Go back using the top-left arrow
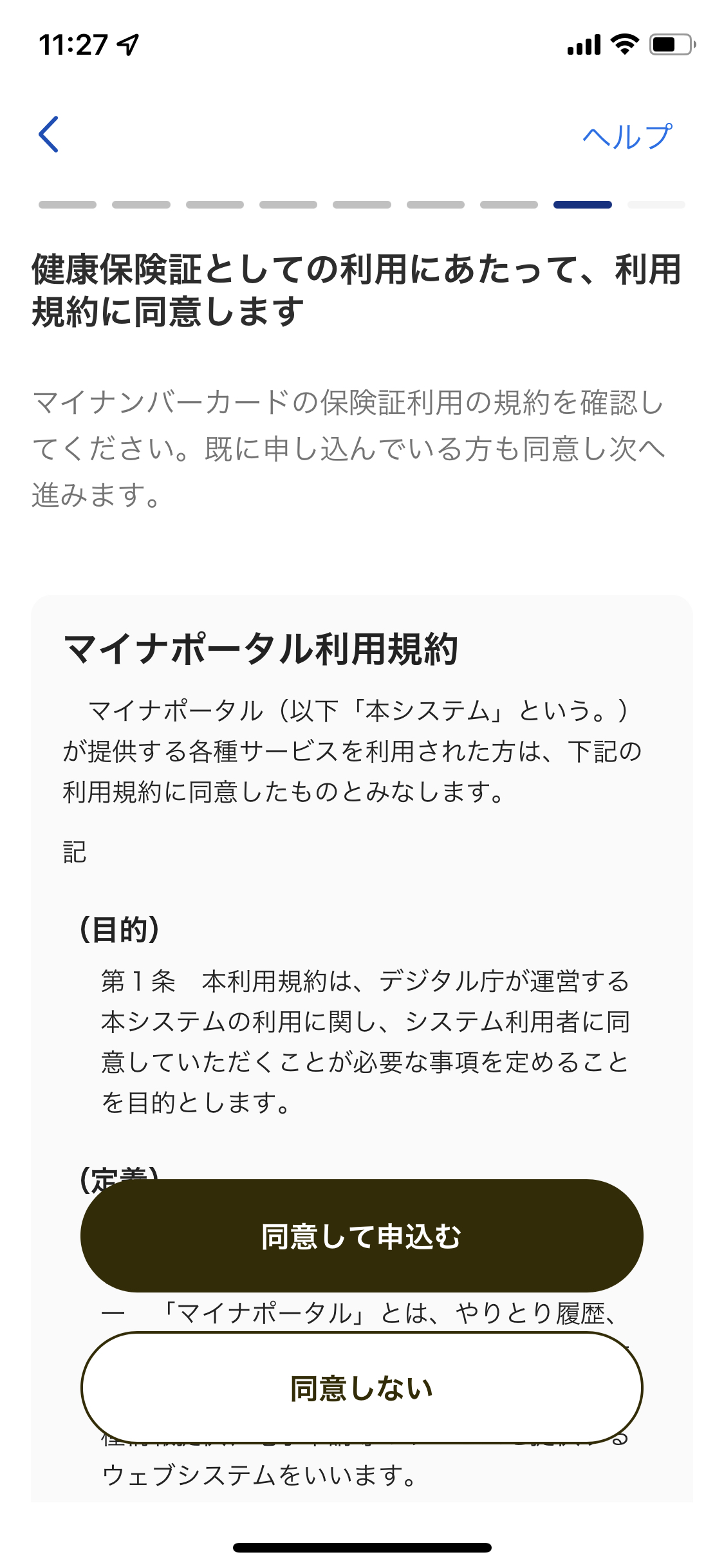 click(x=49, y=135)
